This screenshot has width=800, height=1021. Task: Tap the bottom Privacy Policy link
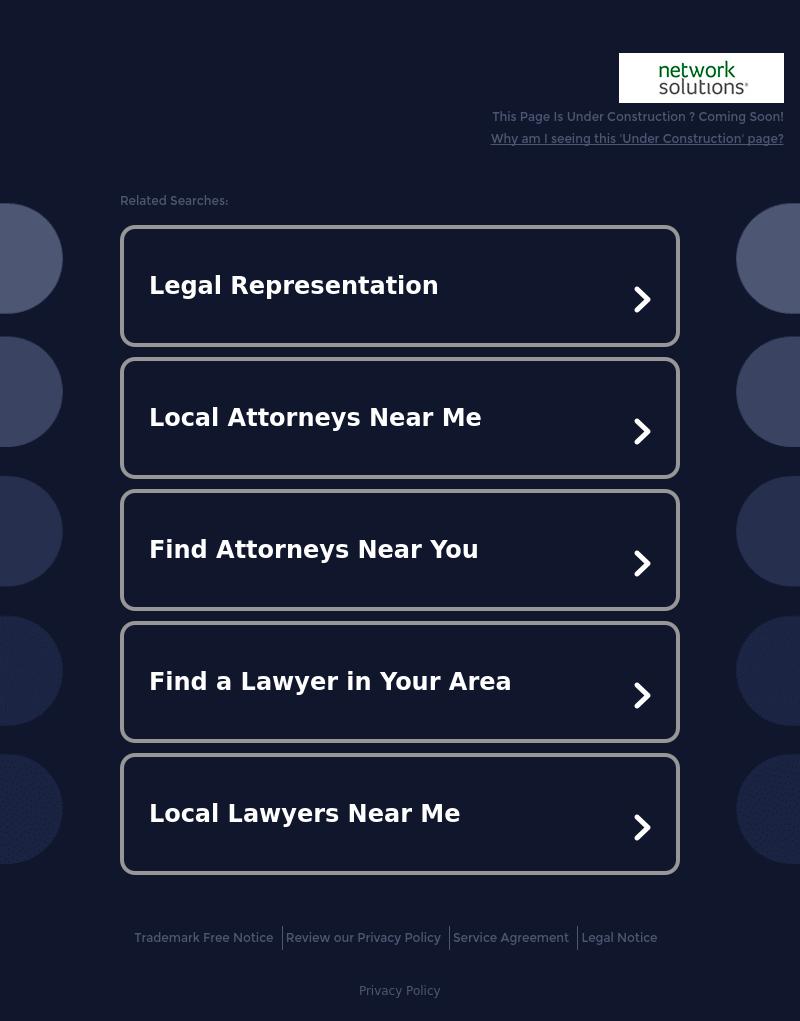tap(399, 991)
